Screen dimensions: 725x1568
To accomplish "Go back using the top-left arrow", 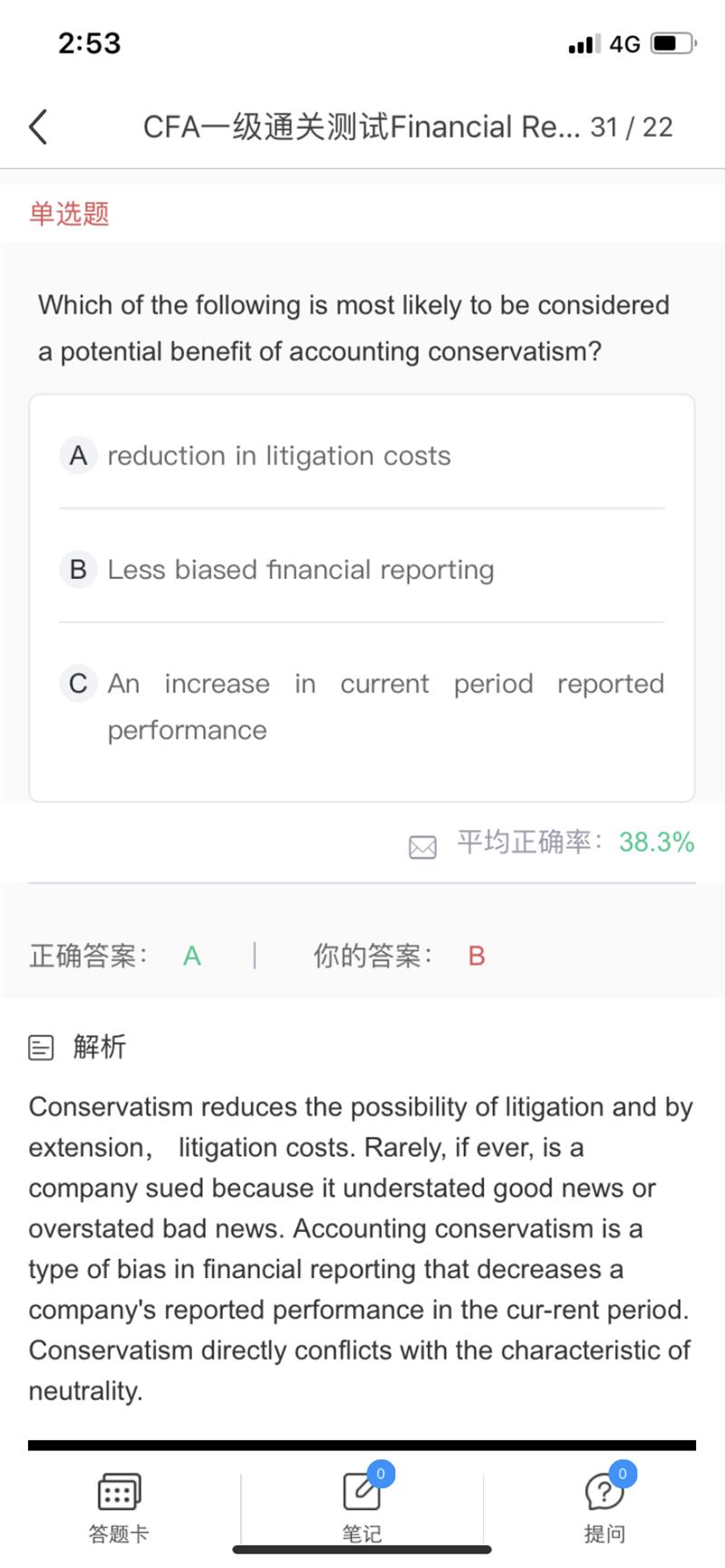I will pos(38,127).
